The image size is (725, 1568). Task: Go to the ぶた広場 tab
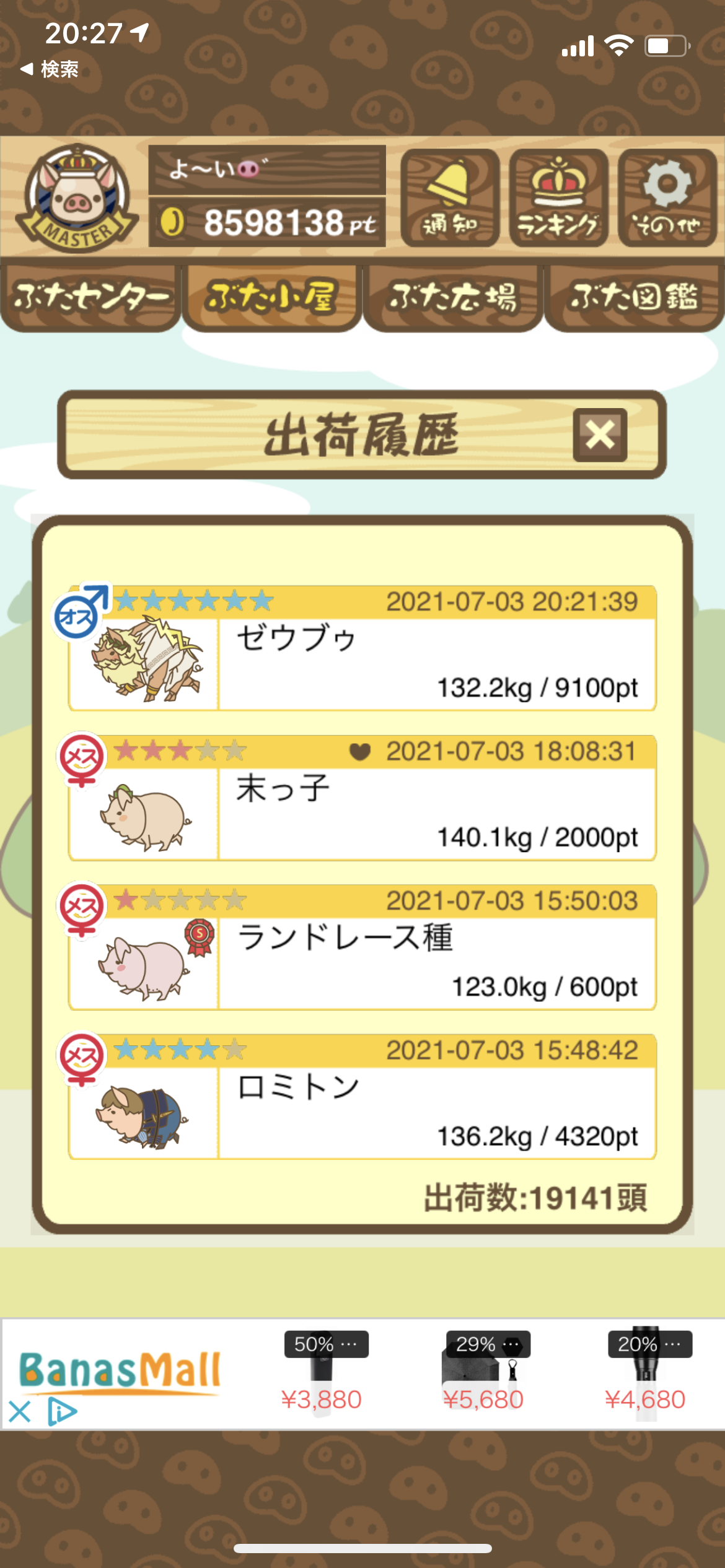(453, 298)
